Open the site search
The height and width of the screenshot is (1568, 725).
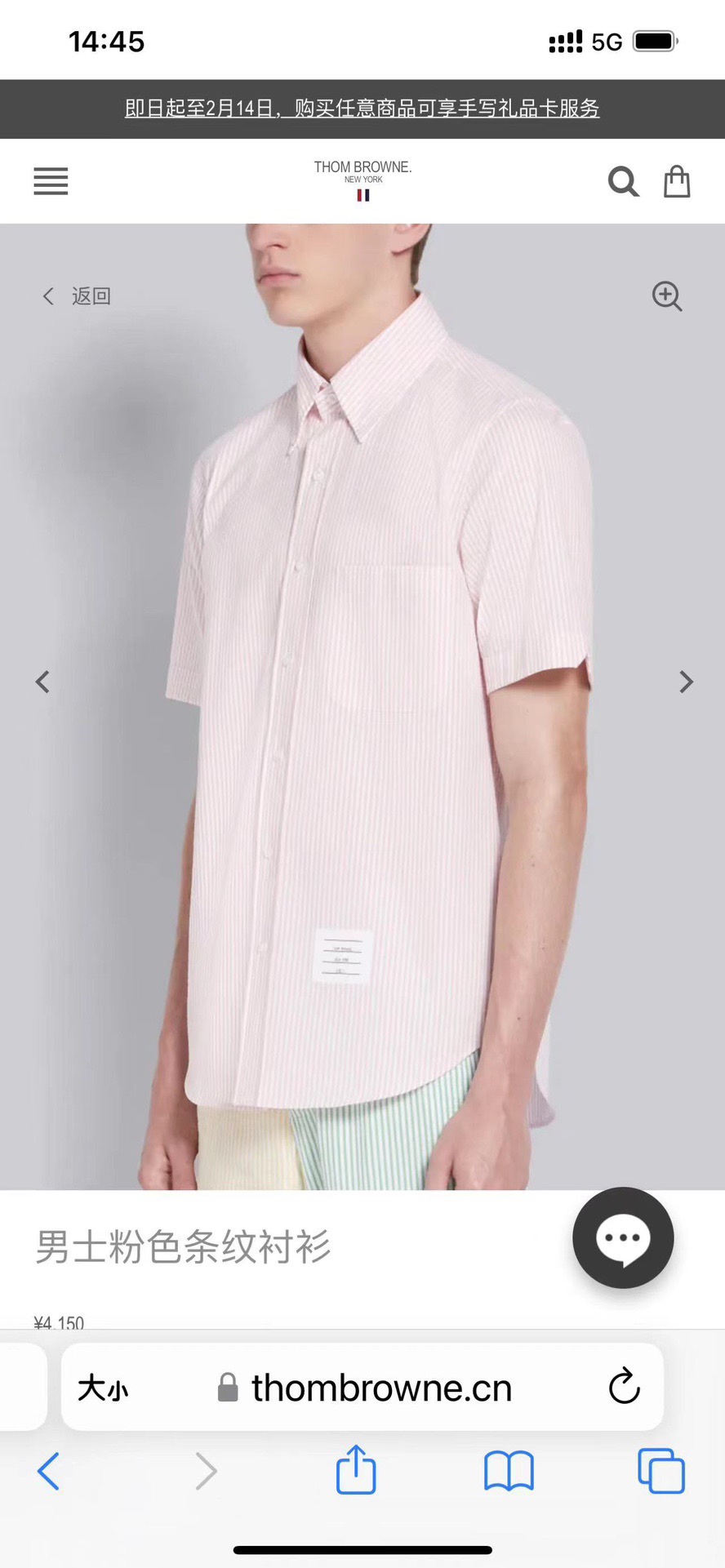click(623, 181)
